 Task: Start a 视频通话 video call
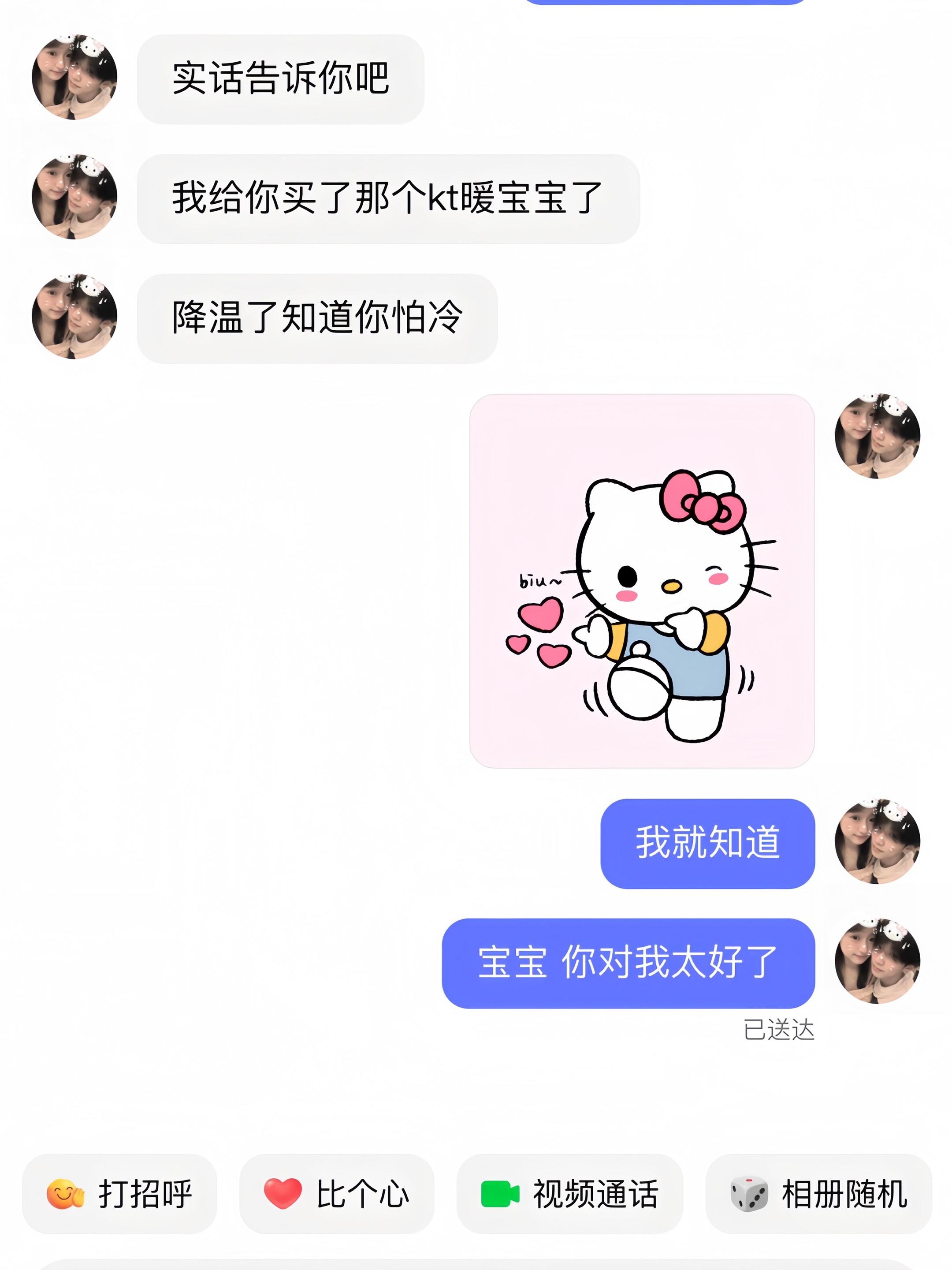(x=569, y=1194)
